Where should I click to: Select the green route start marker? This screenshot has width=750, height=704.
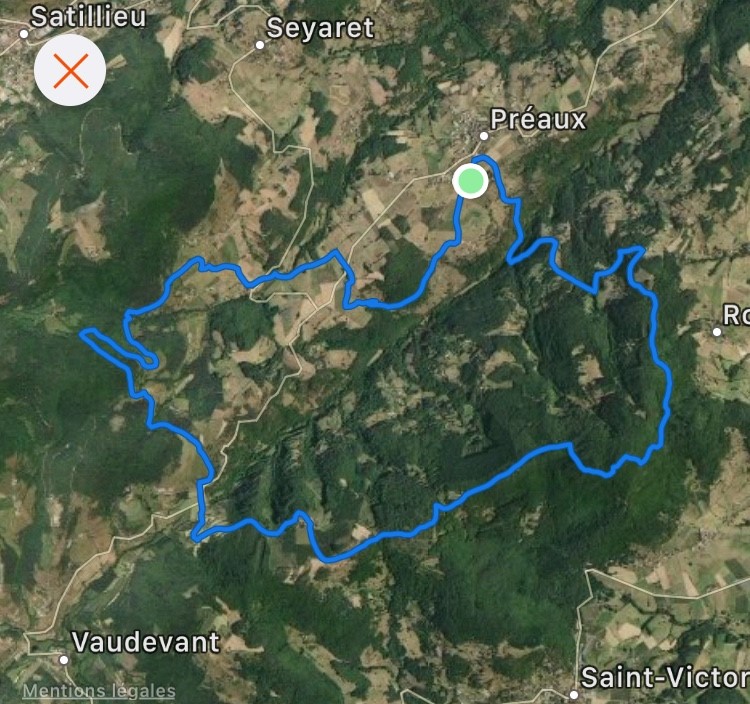(469, 181)
